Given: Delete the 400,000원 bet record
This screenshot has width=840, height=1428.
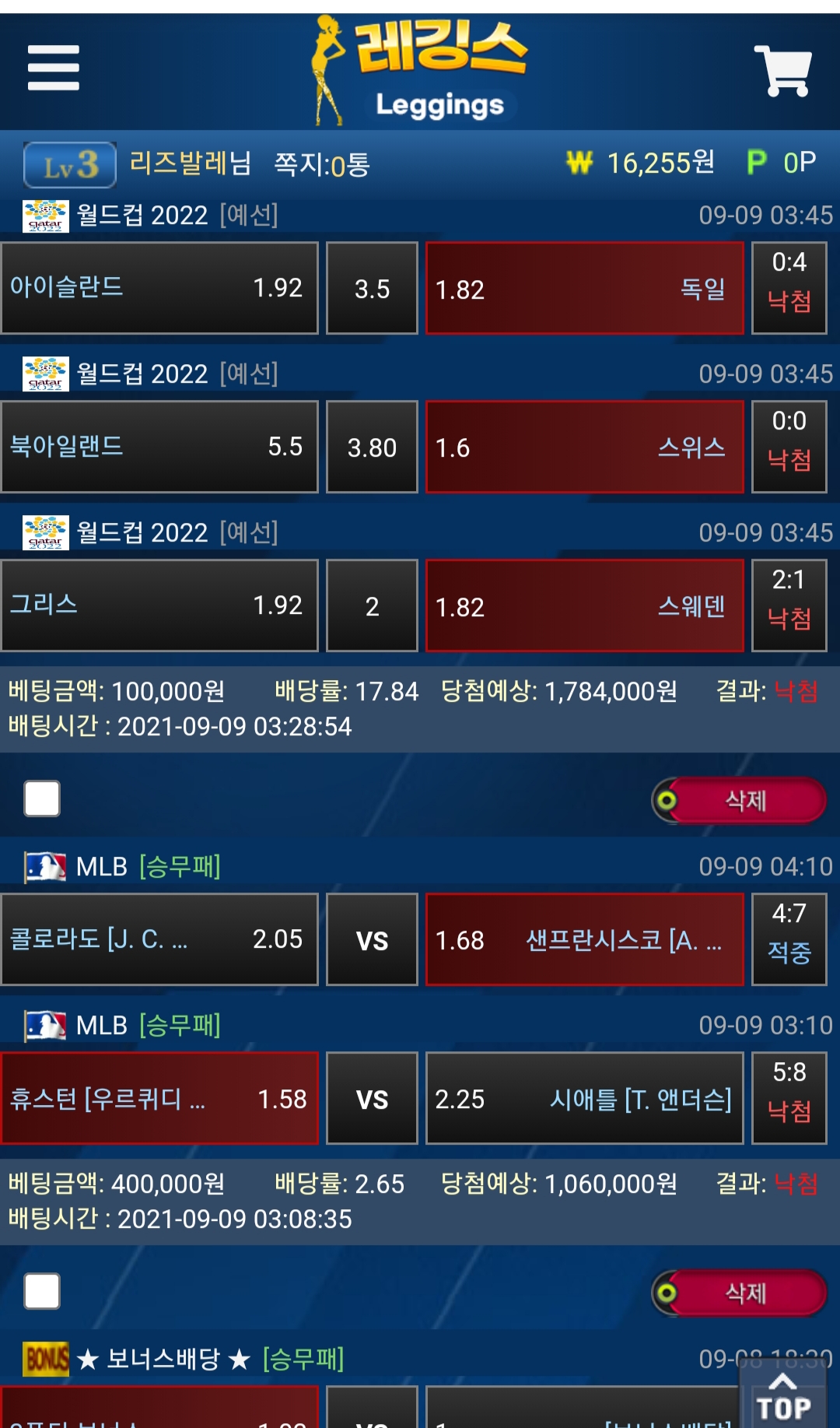Looking at the screenshot, I should 740,1293.
